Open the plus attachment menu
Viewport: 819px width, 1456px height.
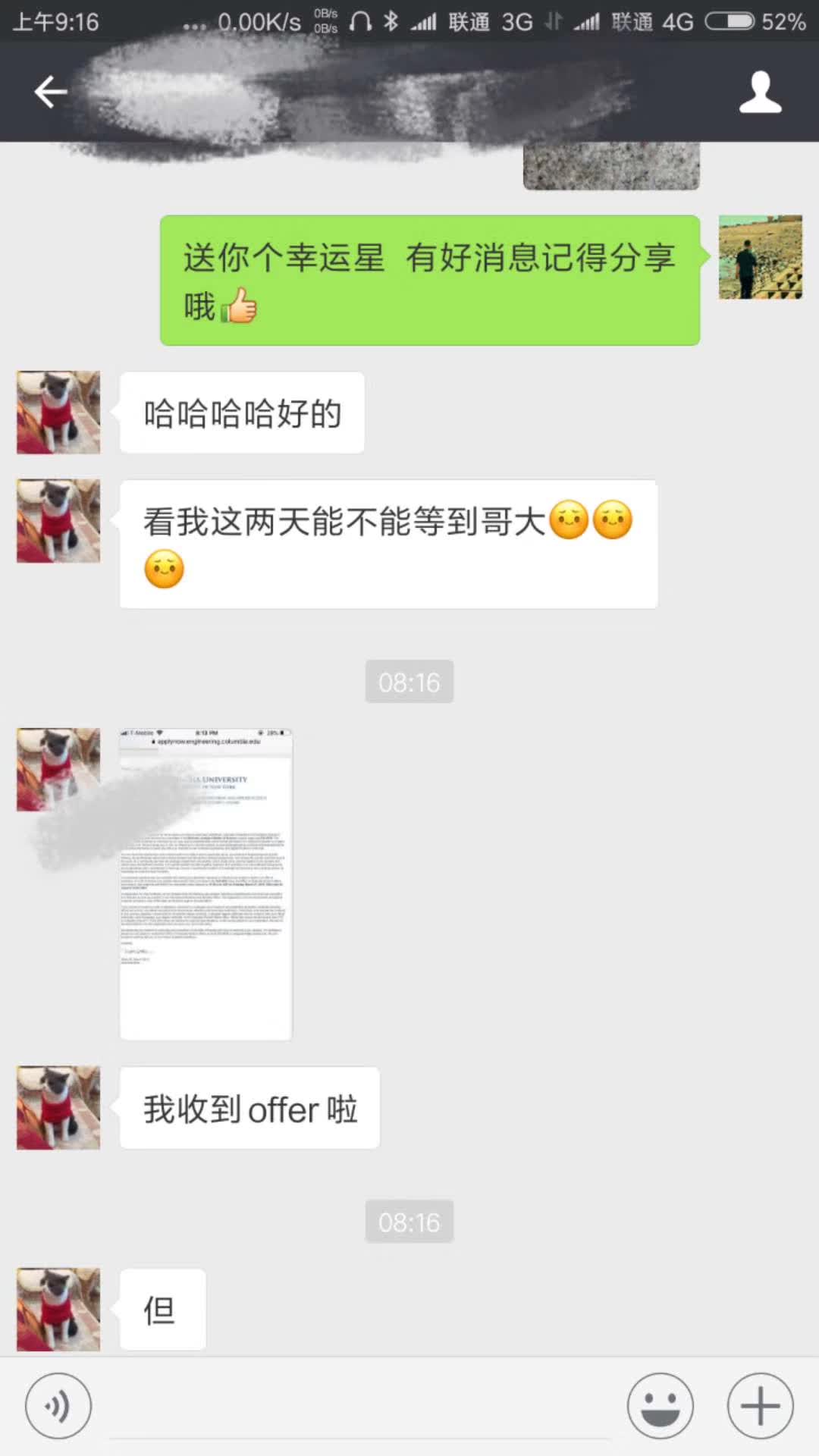(x=760, y=1405)
